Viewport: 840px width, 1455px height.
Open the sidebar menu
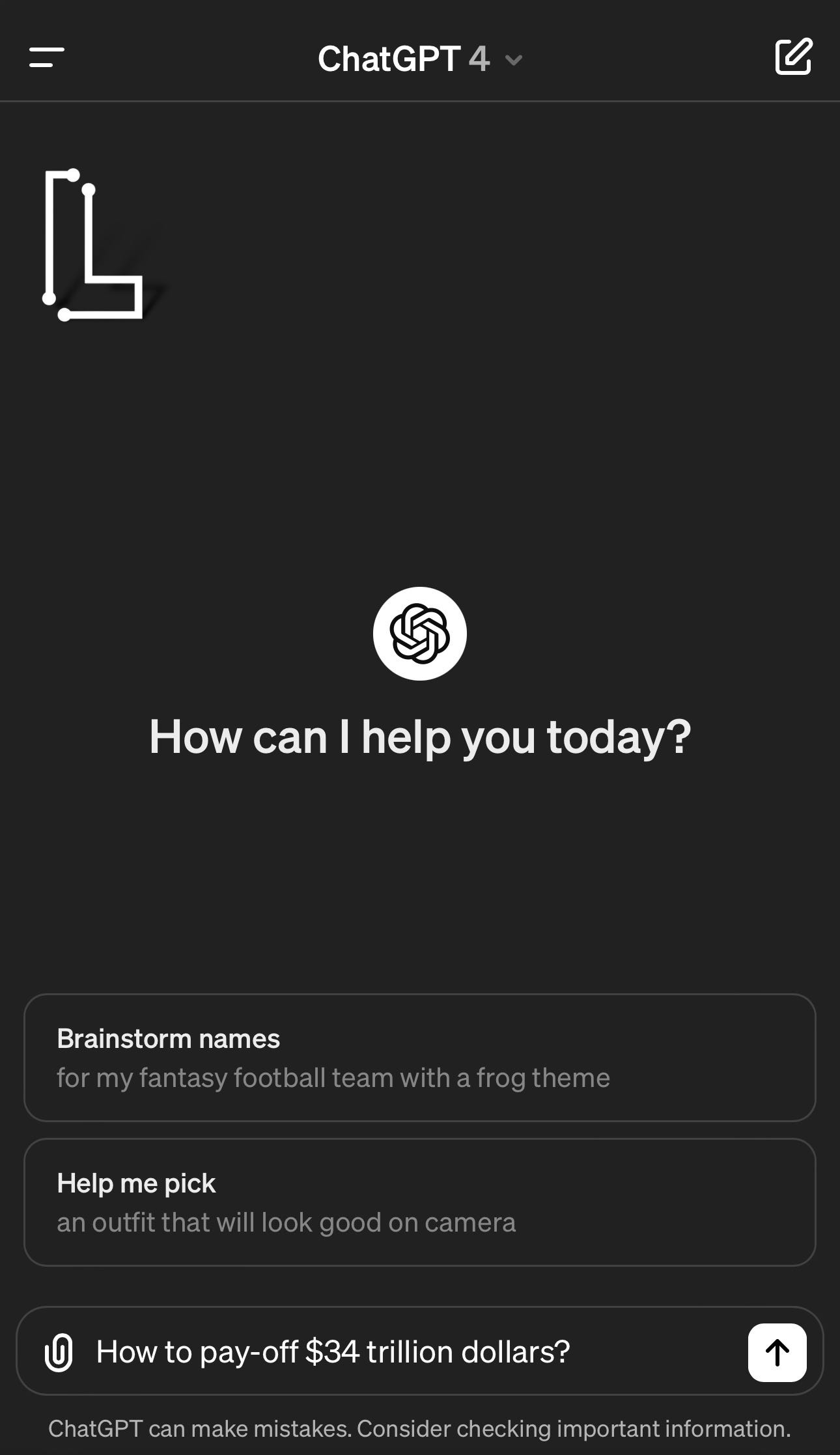pos(47,57)
